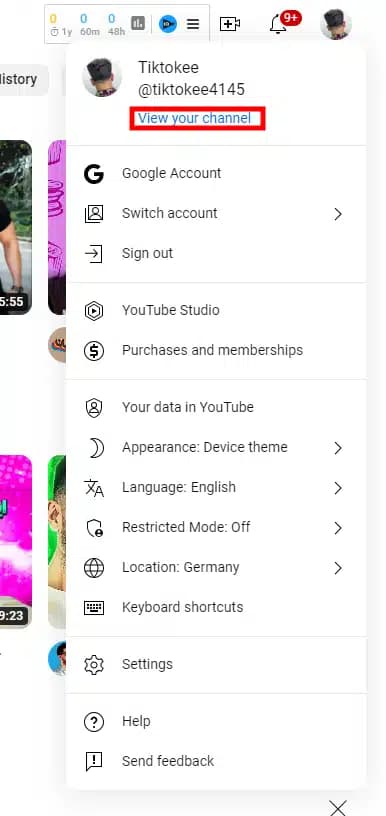The image size is (386, 816).
Task: Change Location: Germany
Action: [216, 567]
